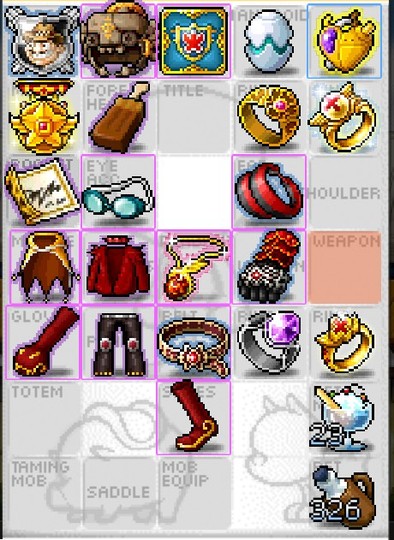This screenshot has width=394, height=540.
Task: Tap the blue shield emblem item
Action: pyautogui.click(x=194, y=41)
